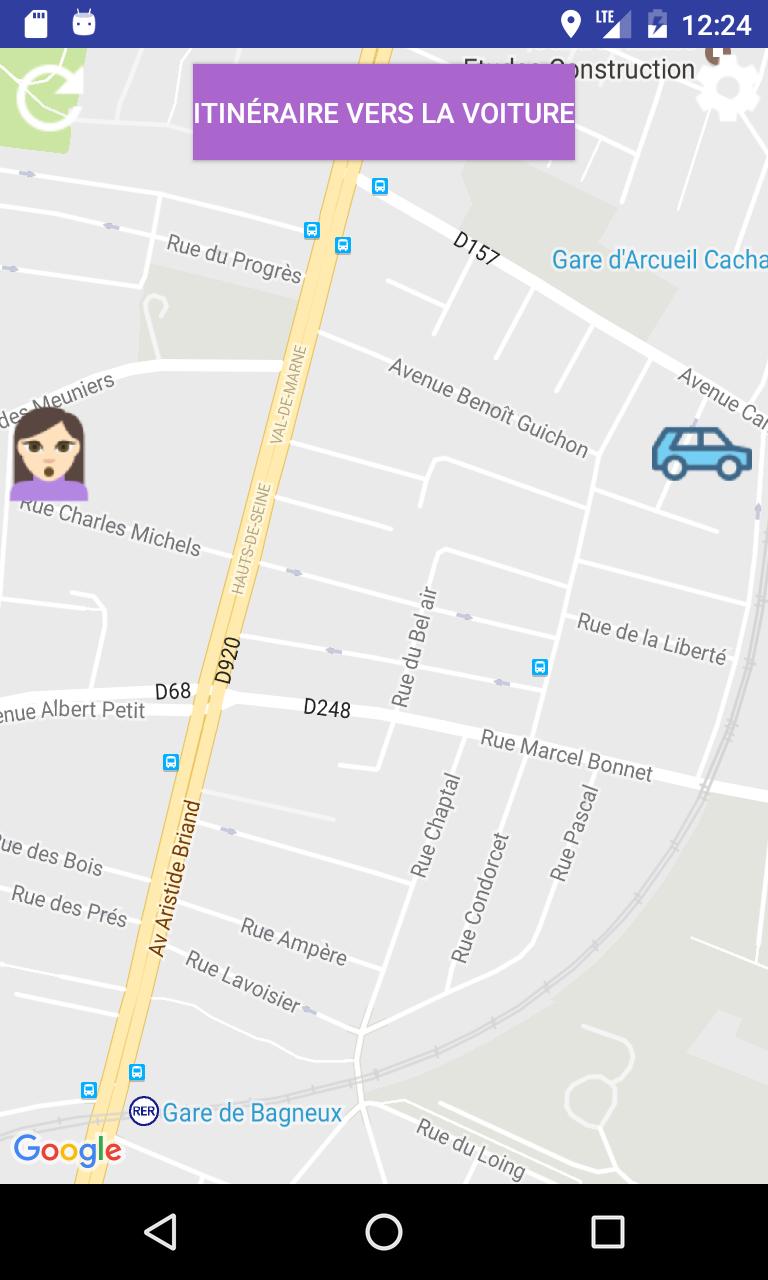
Task: Tap the refresh icon
Action: (x=48, y=98)
